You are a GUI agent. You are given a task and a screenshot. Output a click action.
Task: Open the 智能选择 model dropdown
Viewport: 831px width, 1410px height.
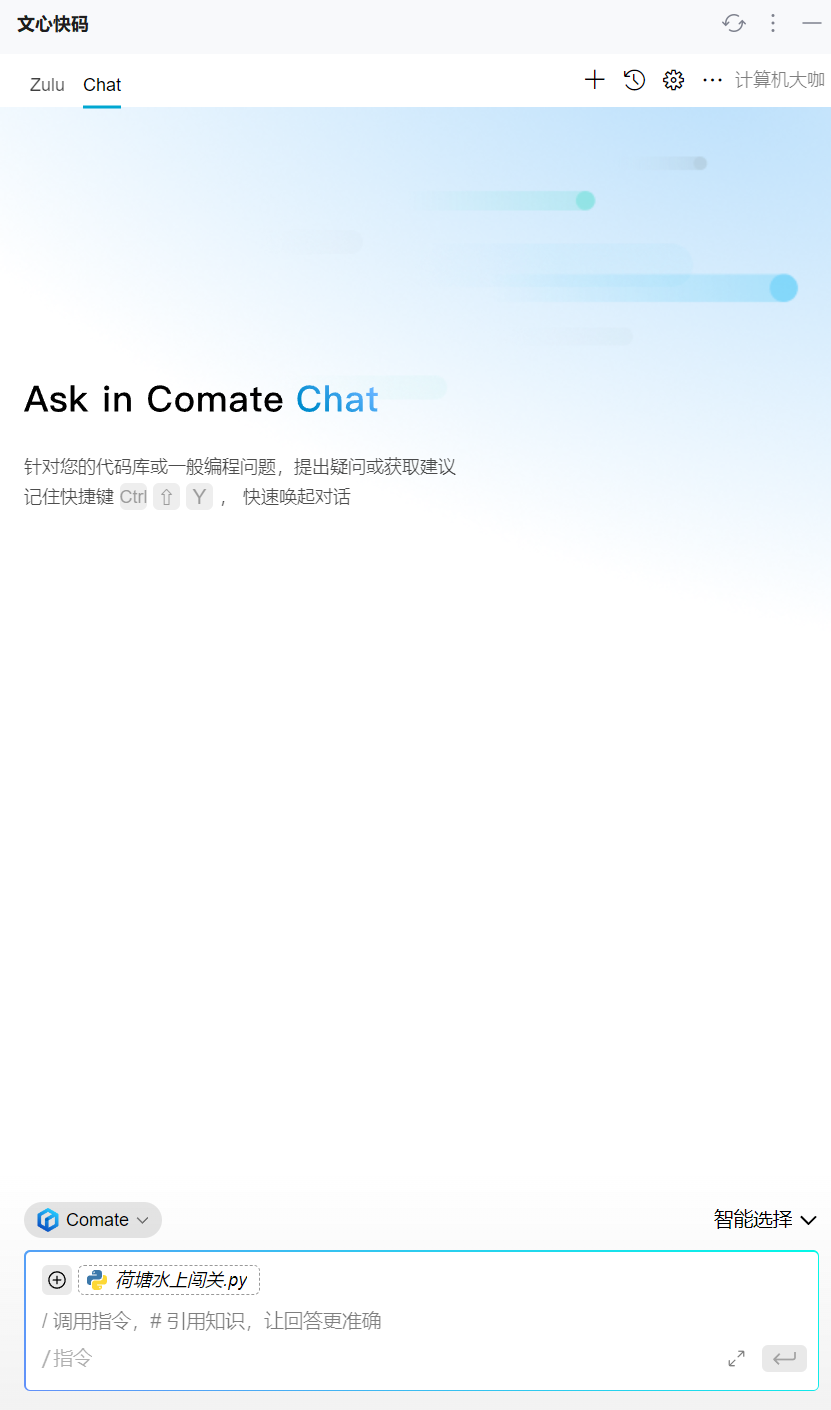pyautogui.click(x=765, y=1220)
